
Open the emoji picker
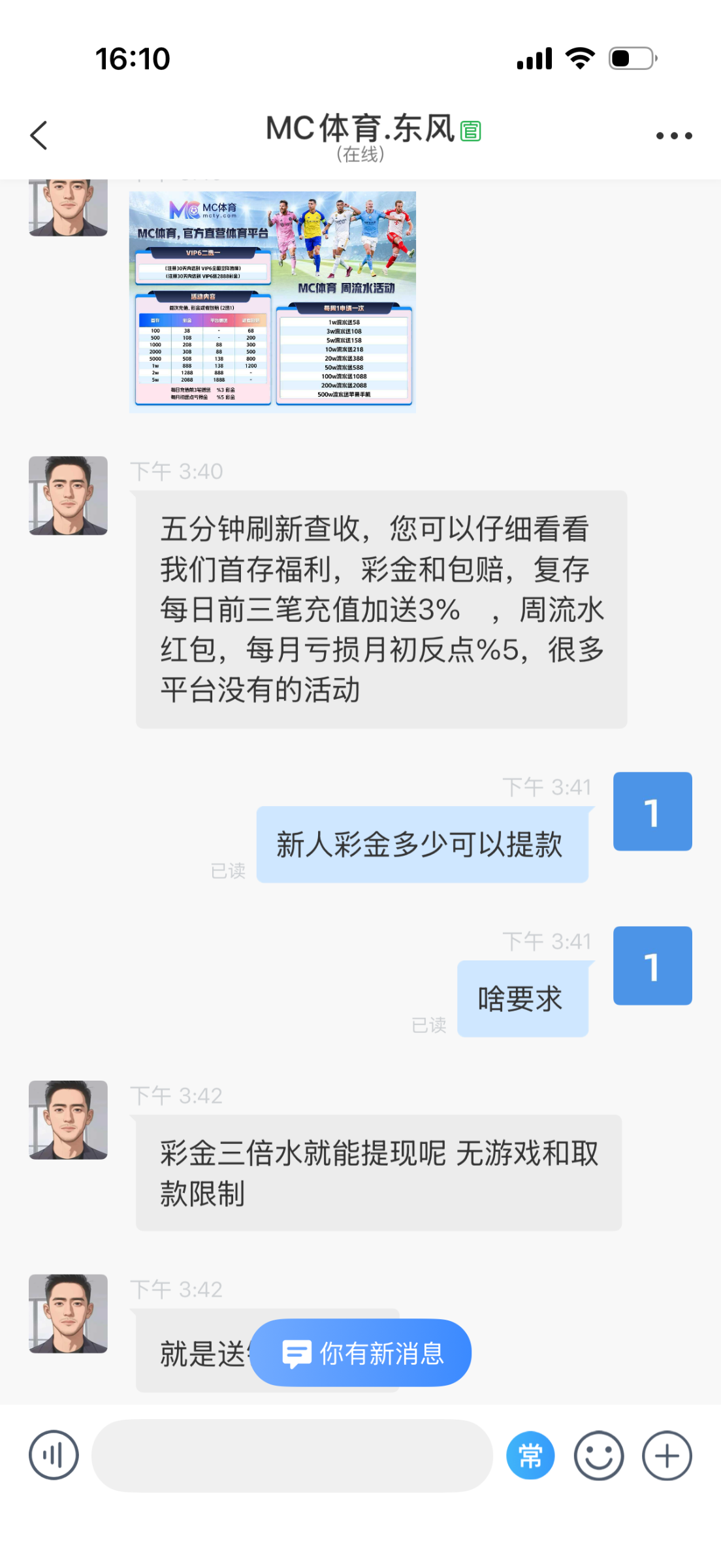(x=598, y=1455)
